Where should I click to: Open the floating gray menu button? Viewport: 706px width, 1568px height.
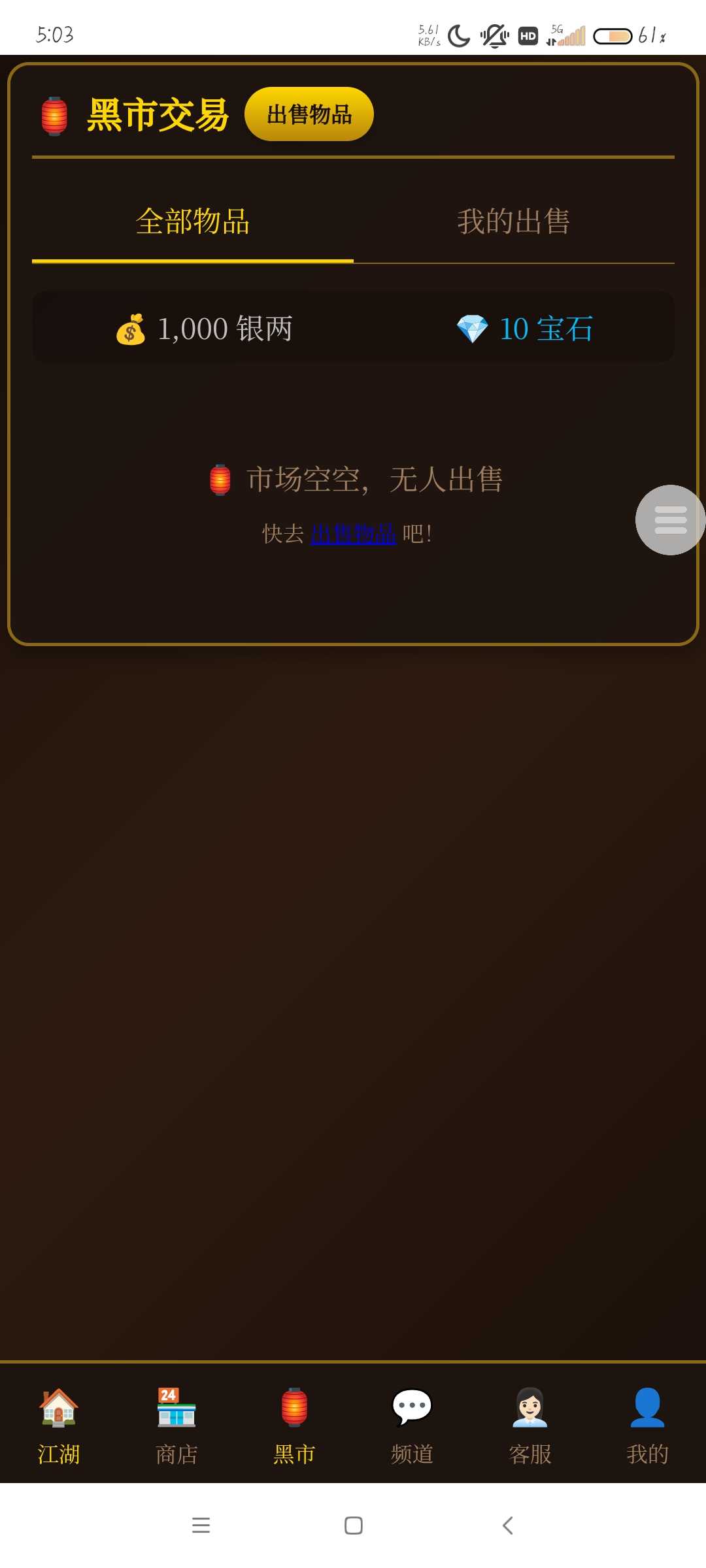(670, 520)
